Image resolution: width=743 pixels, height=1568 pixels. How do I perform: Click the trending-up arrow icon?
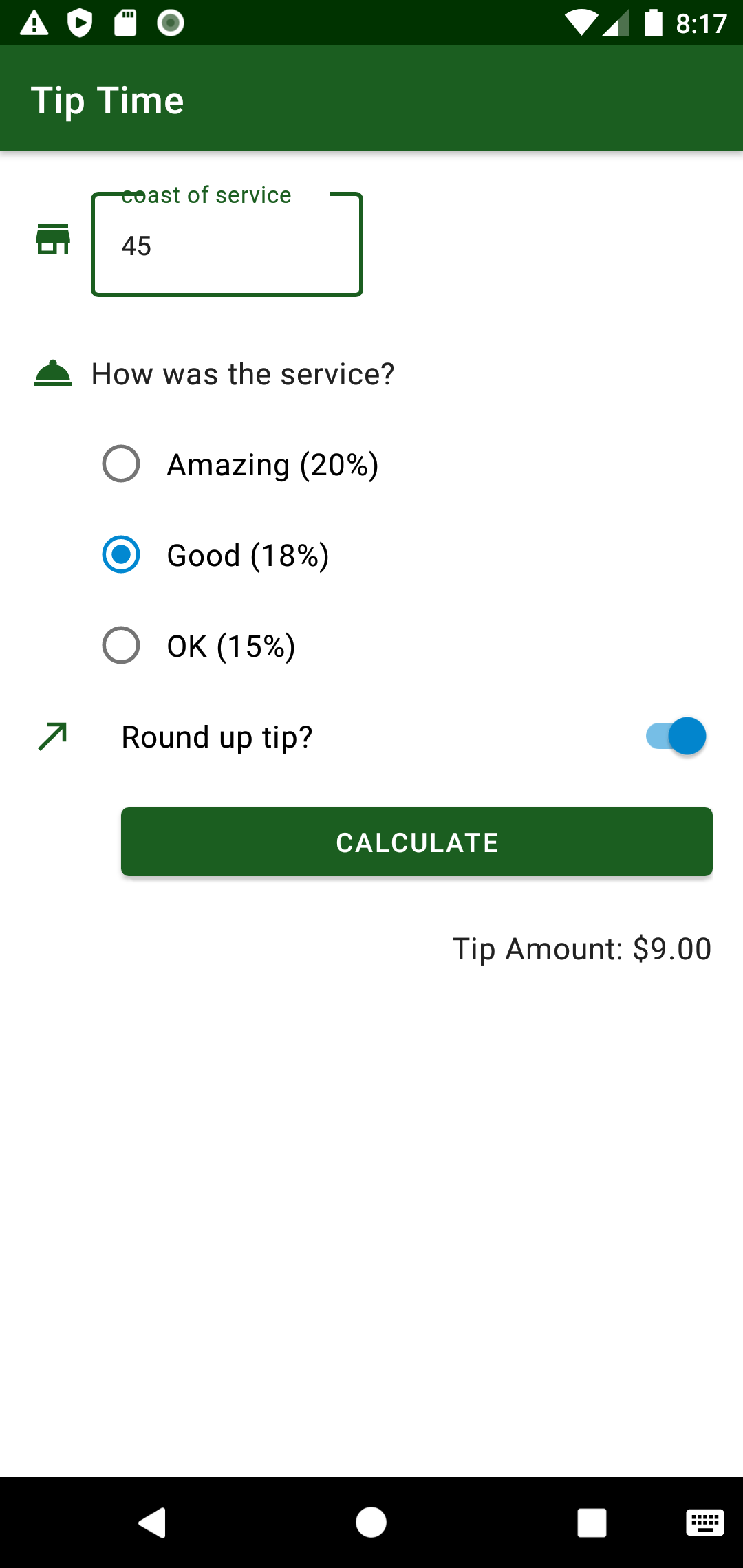tap(54, 735)
